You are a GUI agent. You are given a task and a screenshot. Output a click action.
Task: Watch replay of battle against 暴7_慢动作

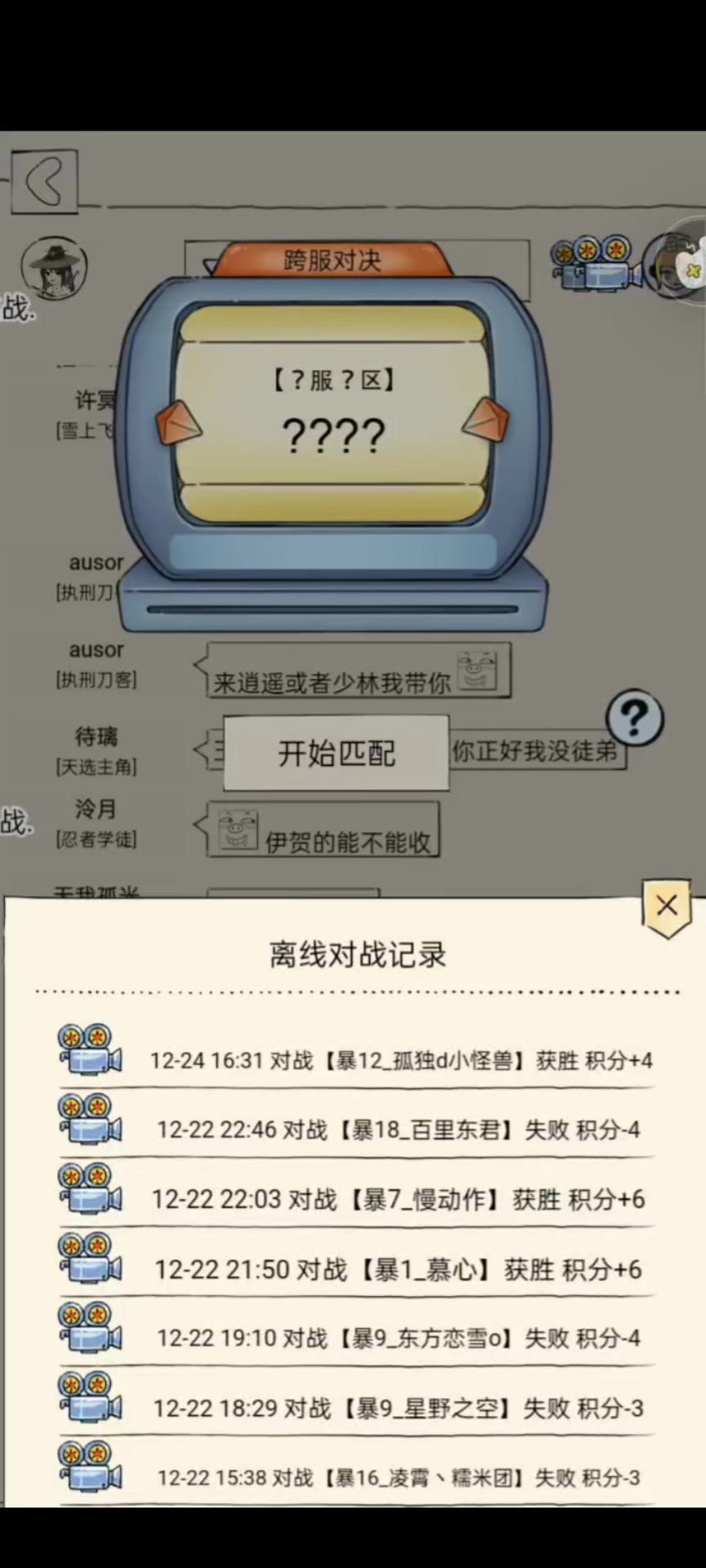click(89, 1188)
